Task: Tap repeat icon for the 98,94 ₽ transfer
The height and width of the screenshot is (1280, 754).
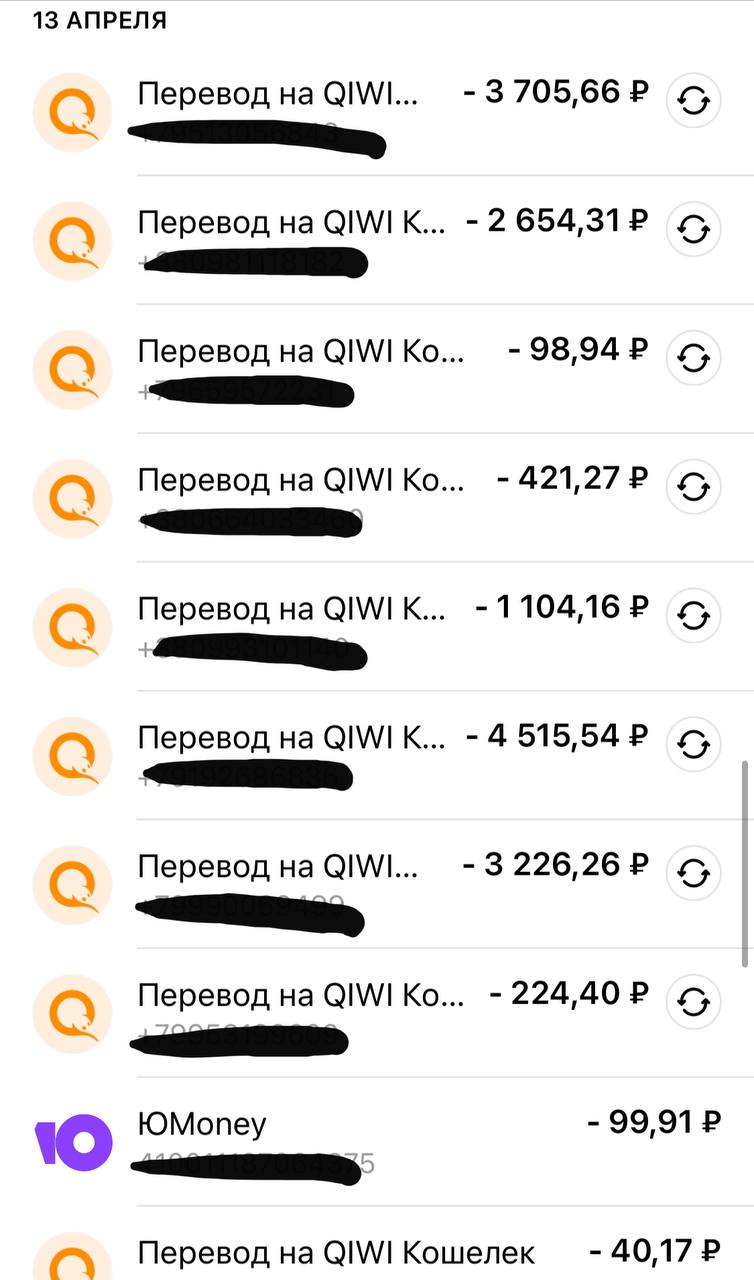Action: pyautogui.click(x=694, y=358)
